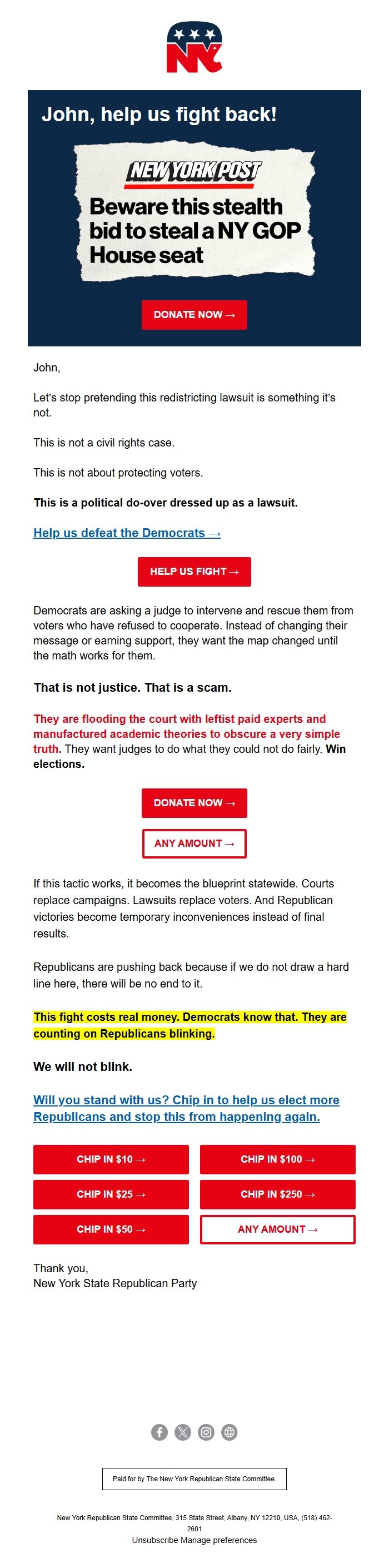Visit the Instagram profile icon
The height and width of the screenshot is (1568, 389).
[x=206, y=1432]
